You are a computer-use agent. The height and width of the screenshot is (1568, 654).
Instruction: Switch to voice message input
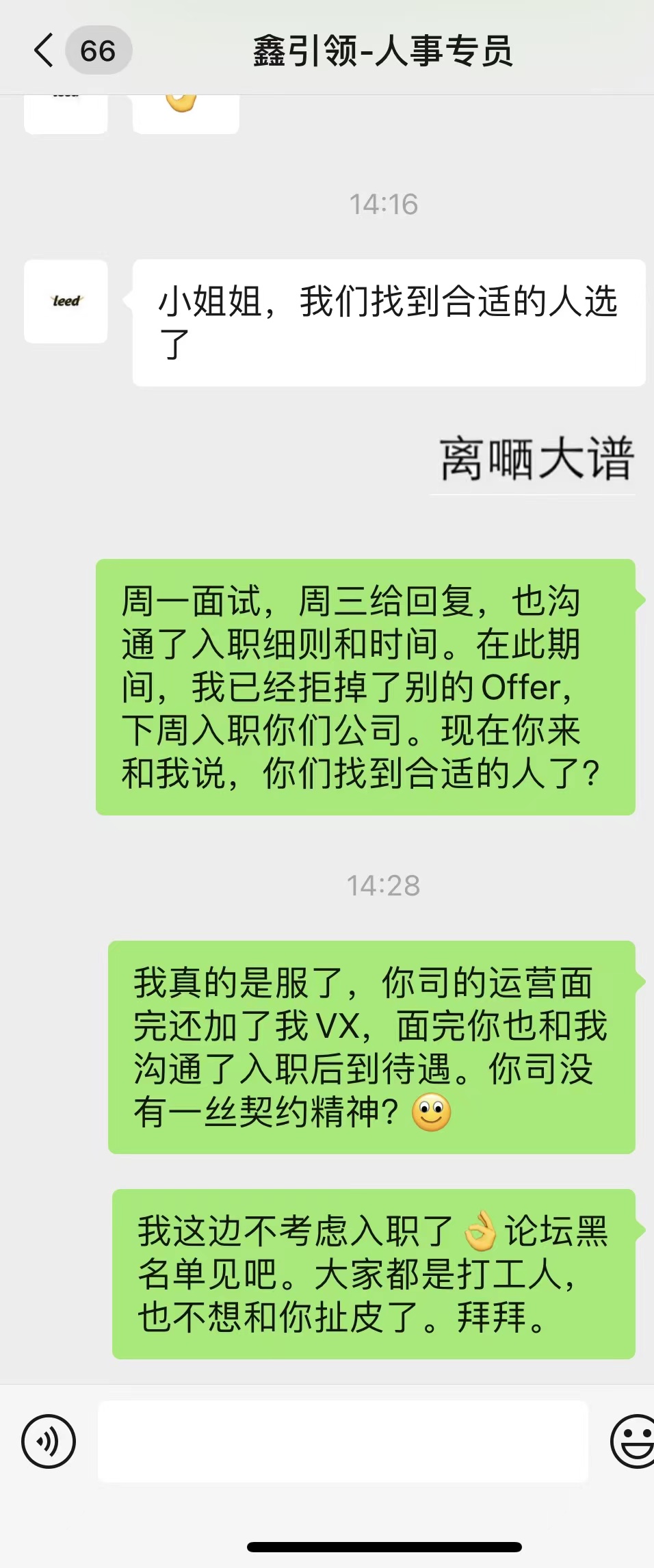(x=48, y=1441)
